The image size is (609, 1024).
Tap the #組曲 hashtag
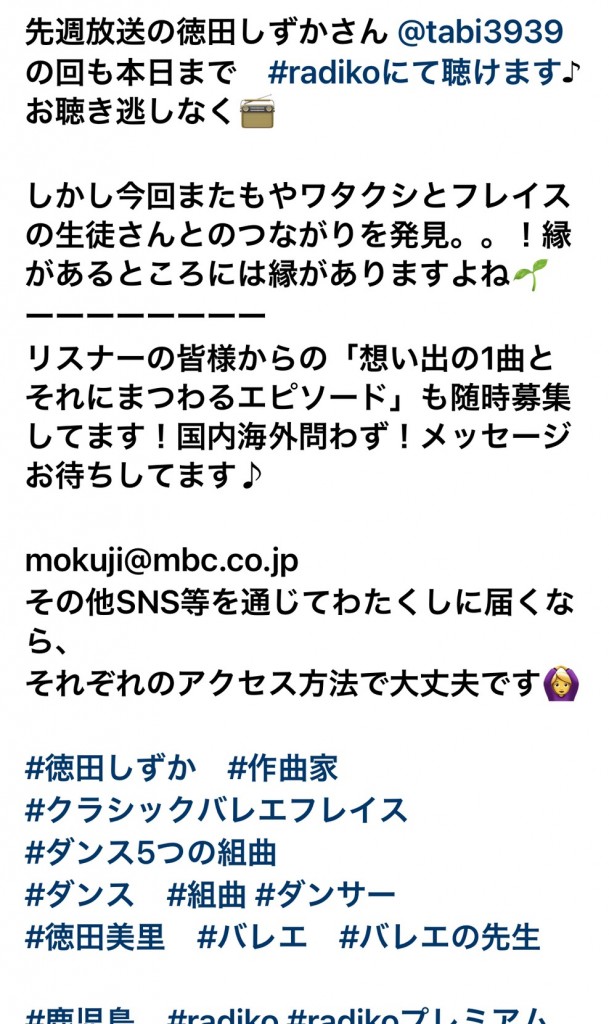click(206, 895)
